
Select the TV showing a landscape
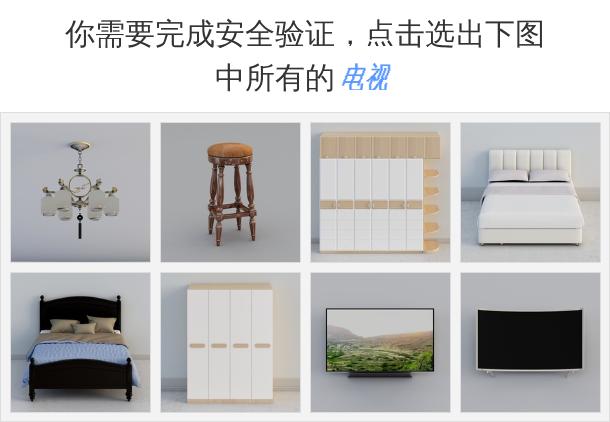(x=380, y=342)
